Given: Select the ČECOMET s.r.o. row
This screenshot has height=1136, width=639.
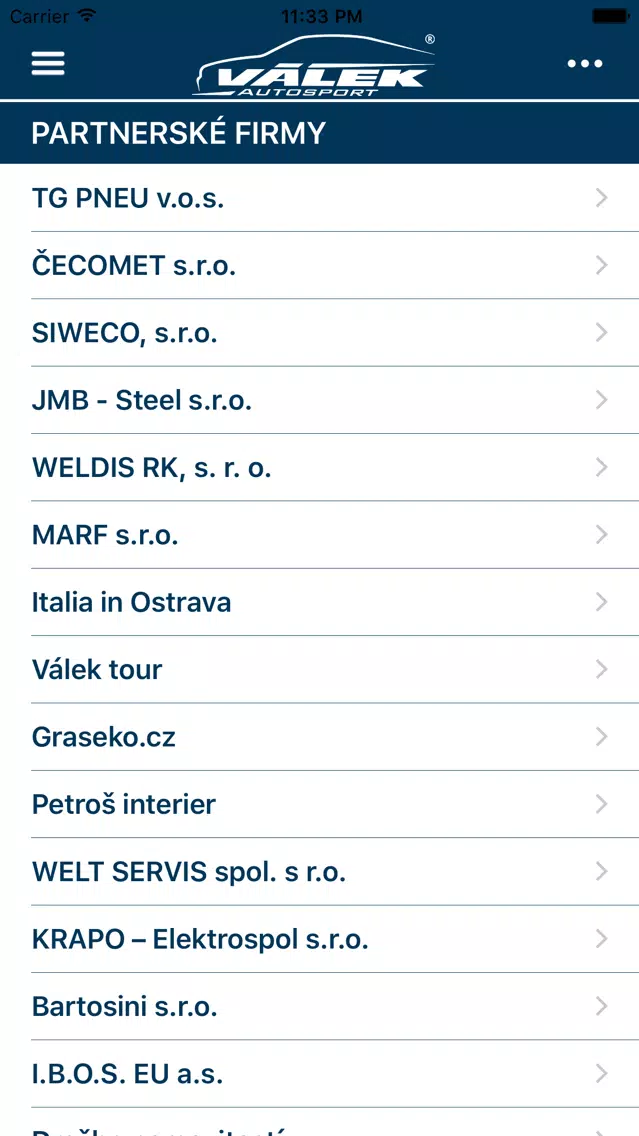Looking at the screenshot, I should 320,265.
